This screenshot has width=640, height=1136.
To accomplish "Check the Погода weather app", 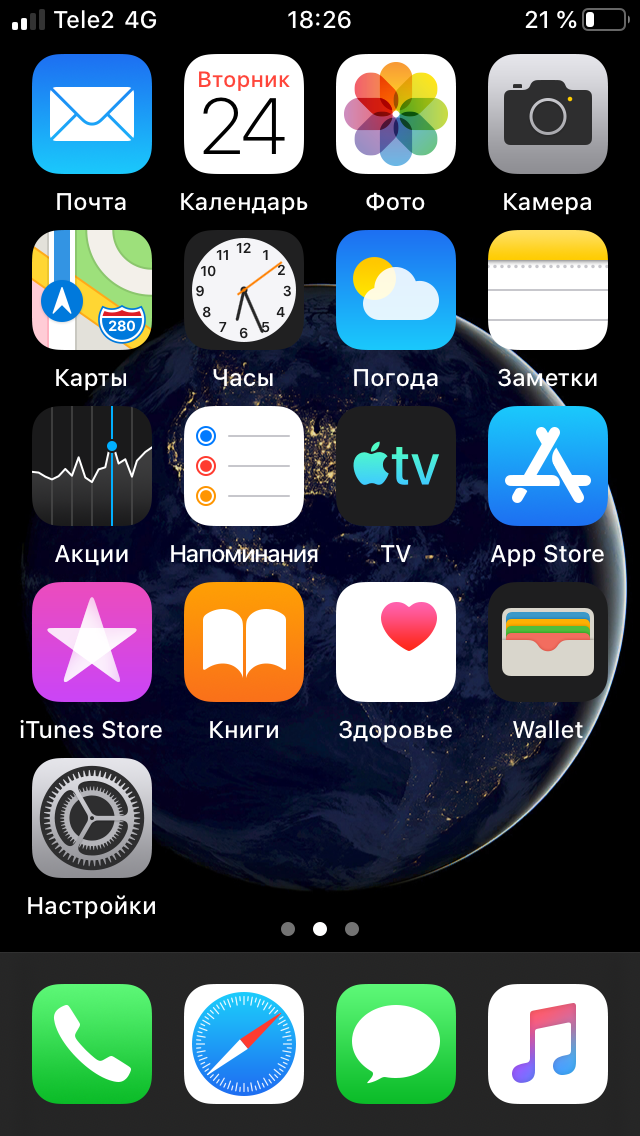I will click(396, 290).
